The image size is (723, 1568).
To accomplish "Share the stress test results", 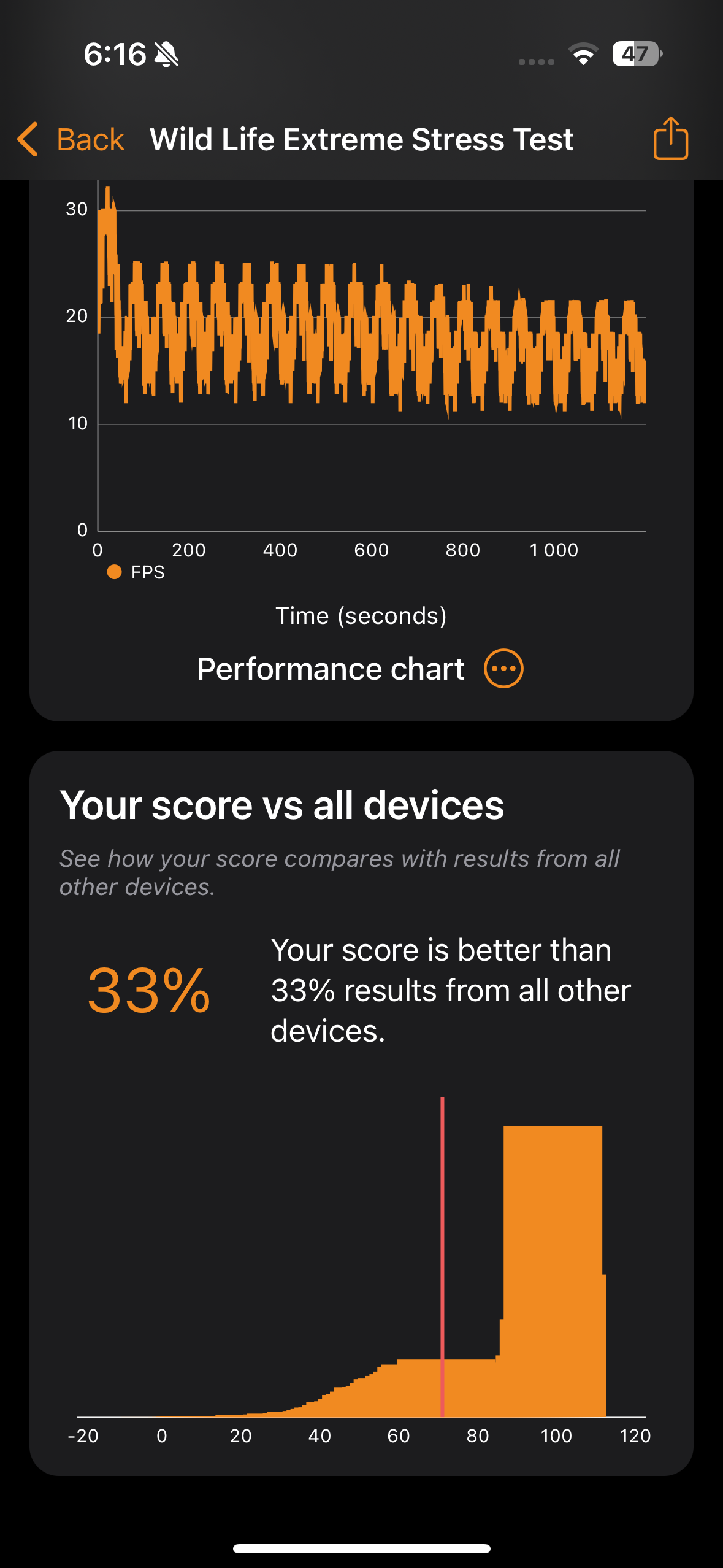I will (670, 139).
